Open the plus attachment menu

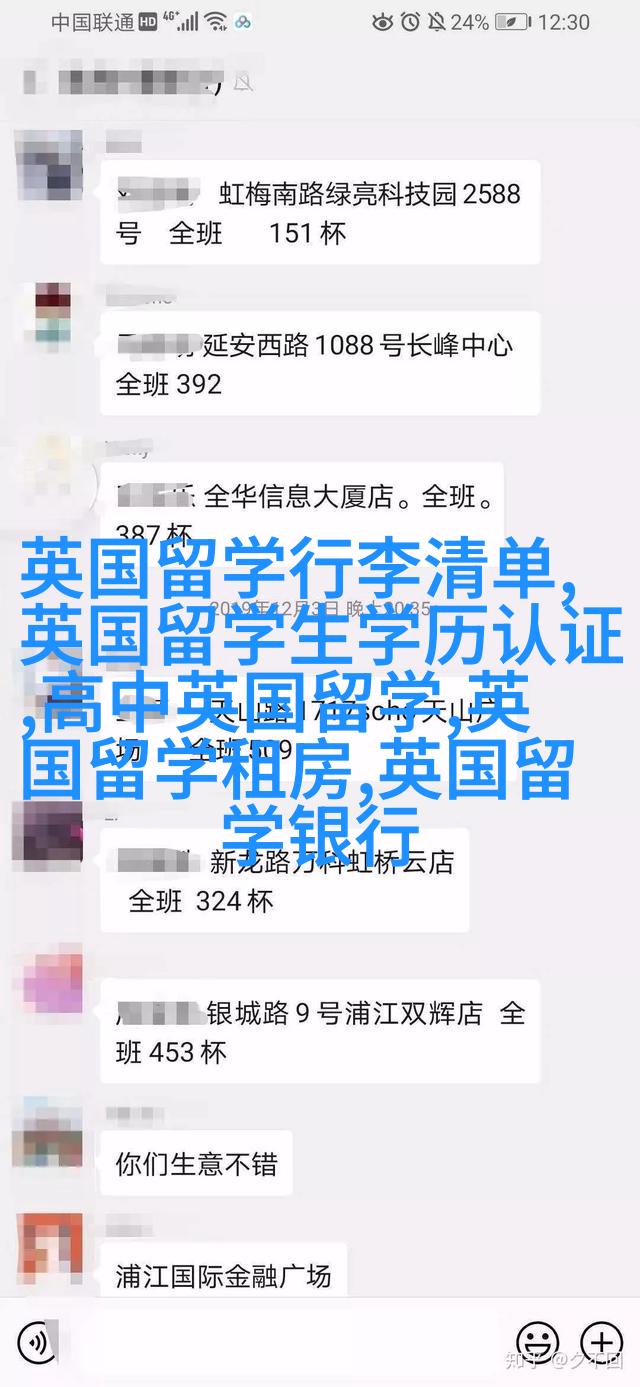click(x=602, y=1342)
